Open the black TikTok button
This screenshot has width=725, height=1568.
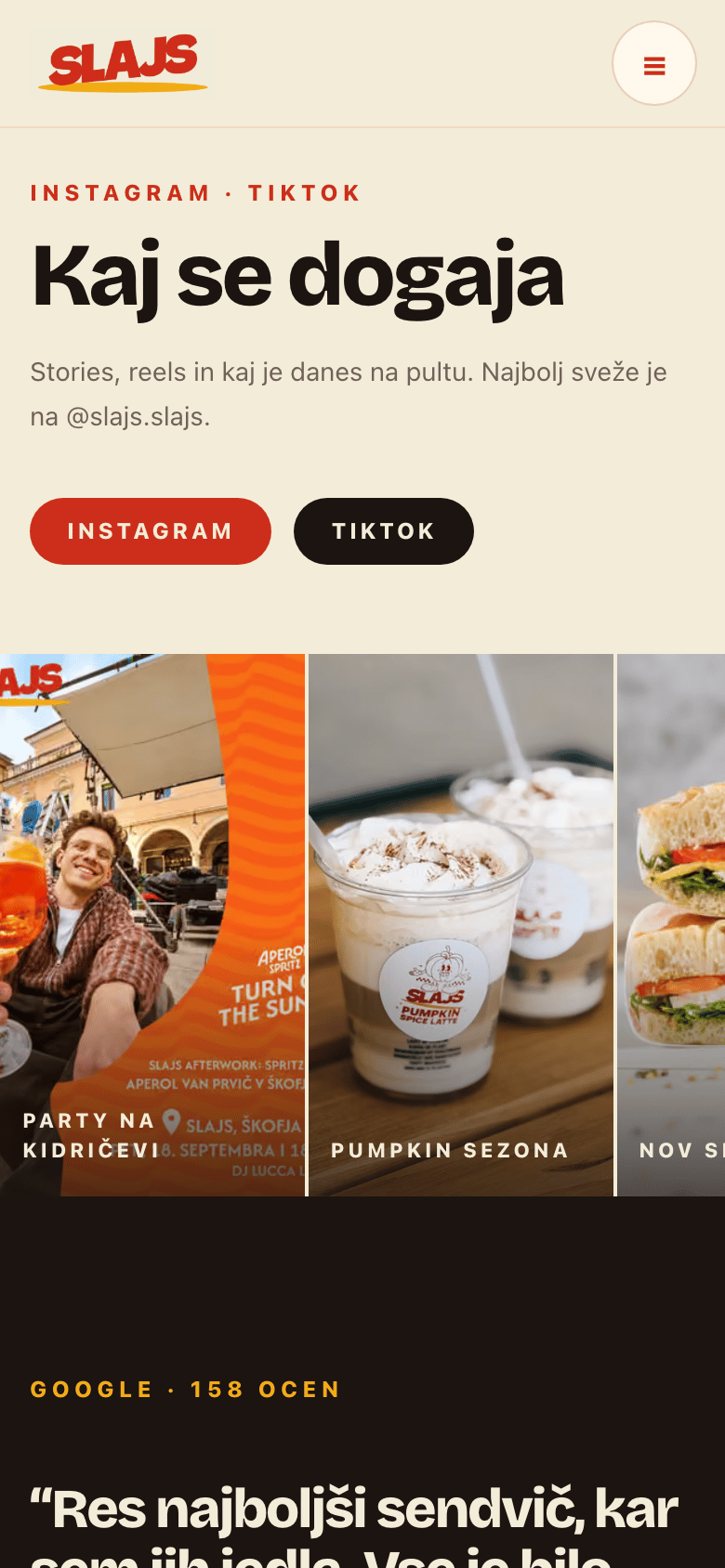384,531
